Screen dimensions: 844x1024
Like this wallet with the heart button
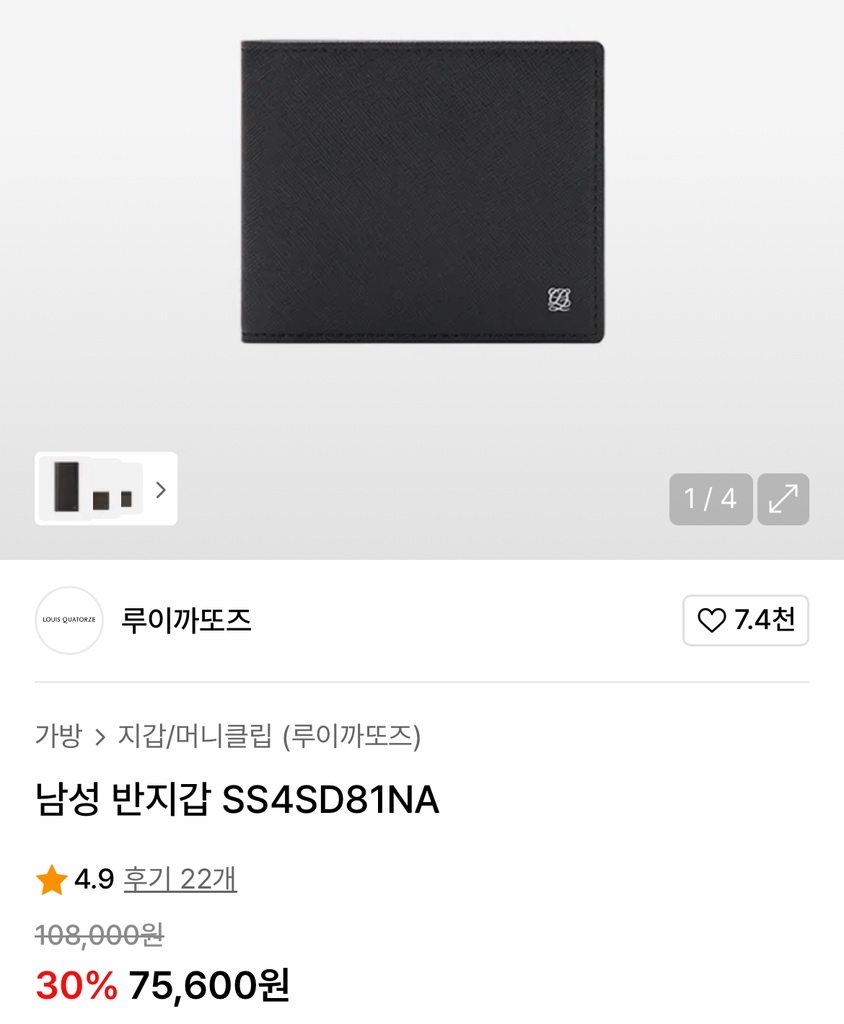745,621
